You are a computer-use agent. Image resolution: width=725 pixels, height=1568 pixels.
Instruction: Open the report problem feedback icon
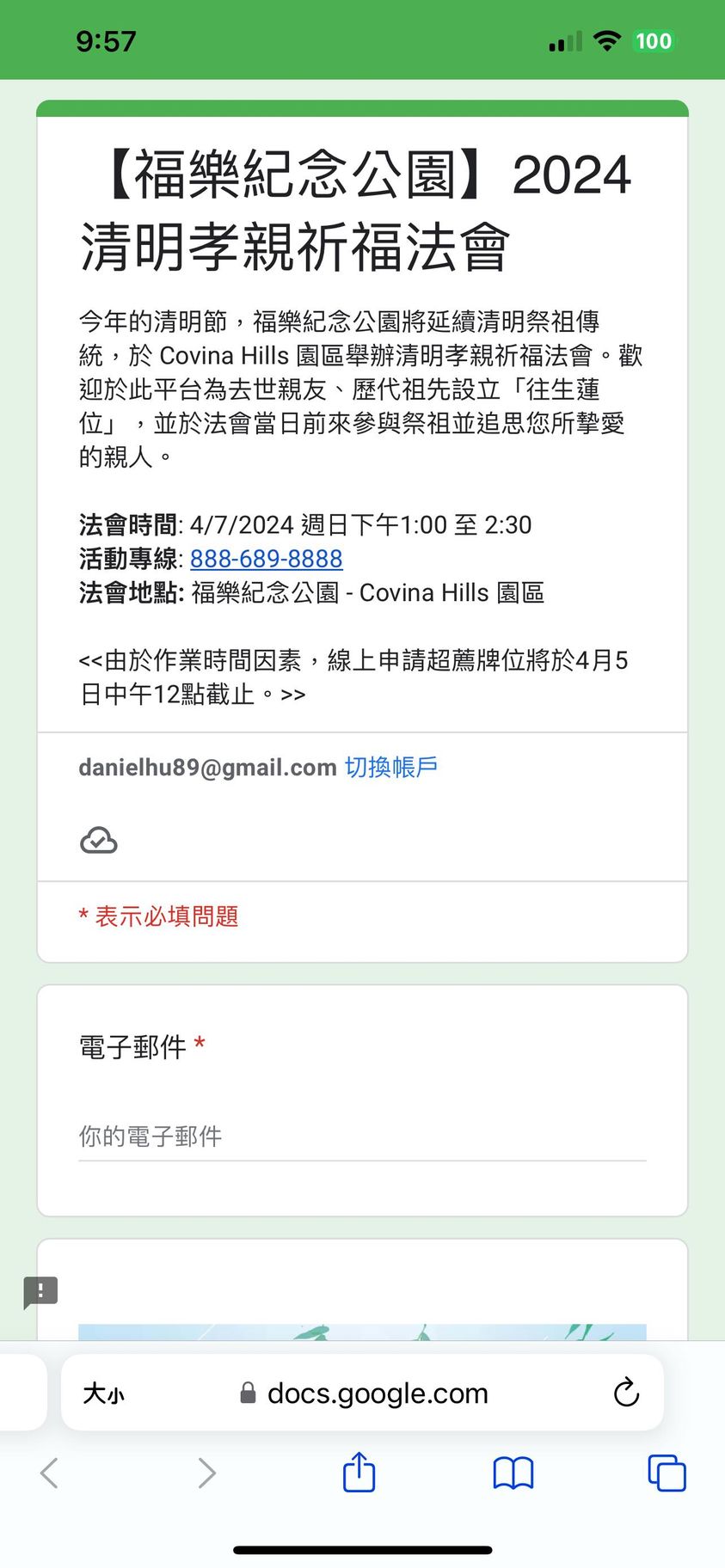click(x=40, y=1291)
